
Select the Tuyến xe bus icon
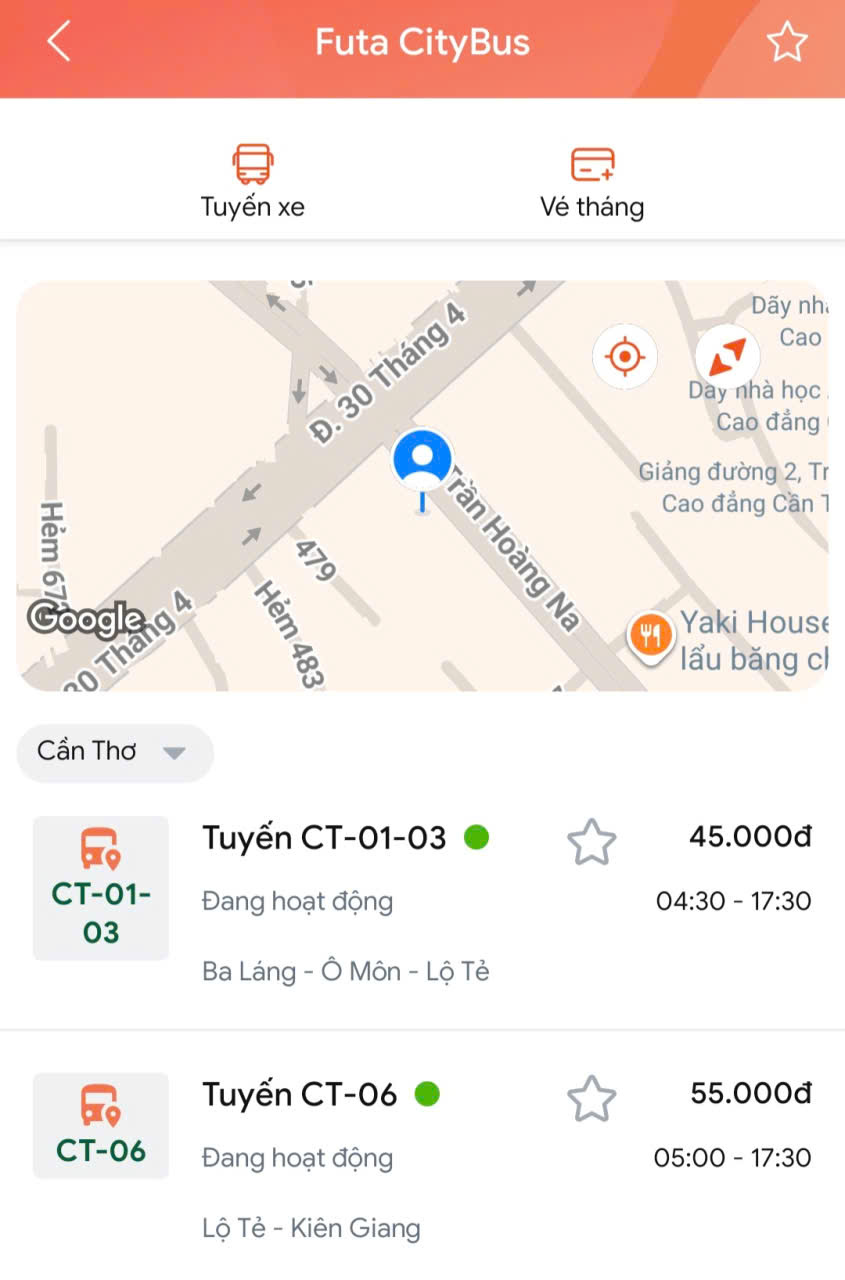coord(252,163)
